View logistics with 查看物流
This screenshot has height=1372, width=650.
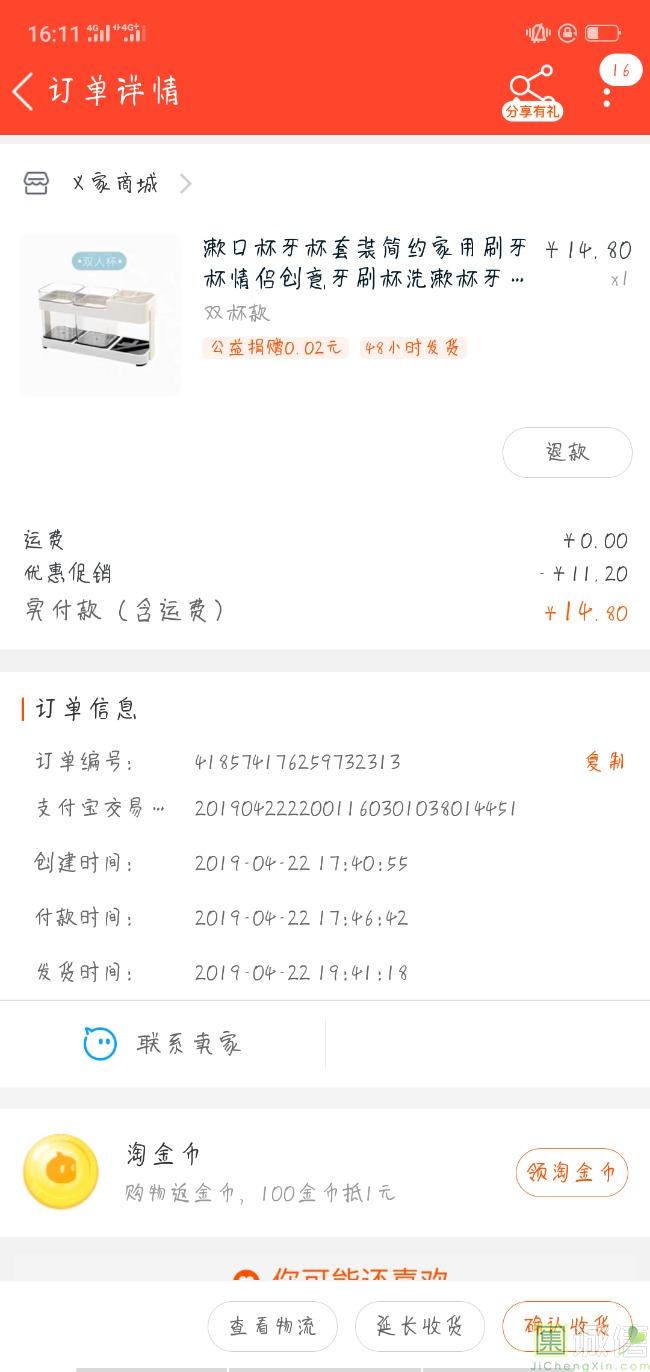272,1326
